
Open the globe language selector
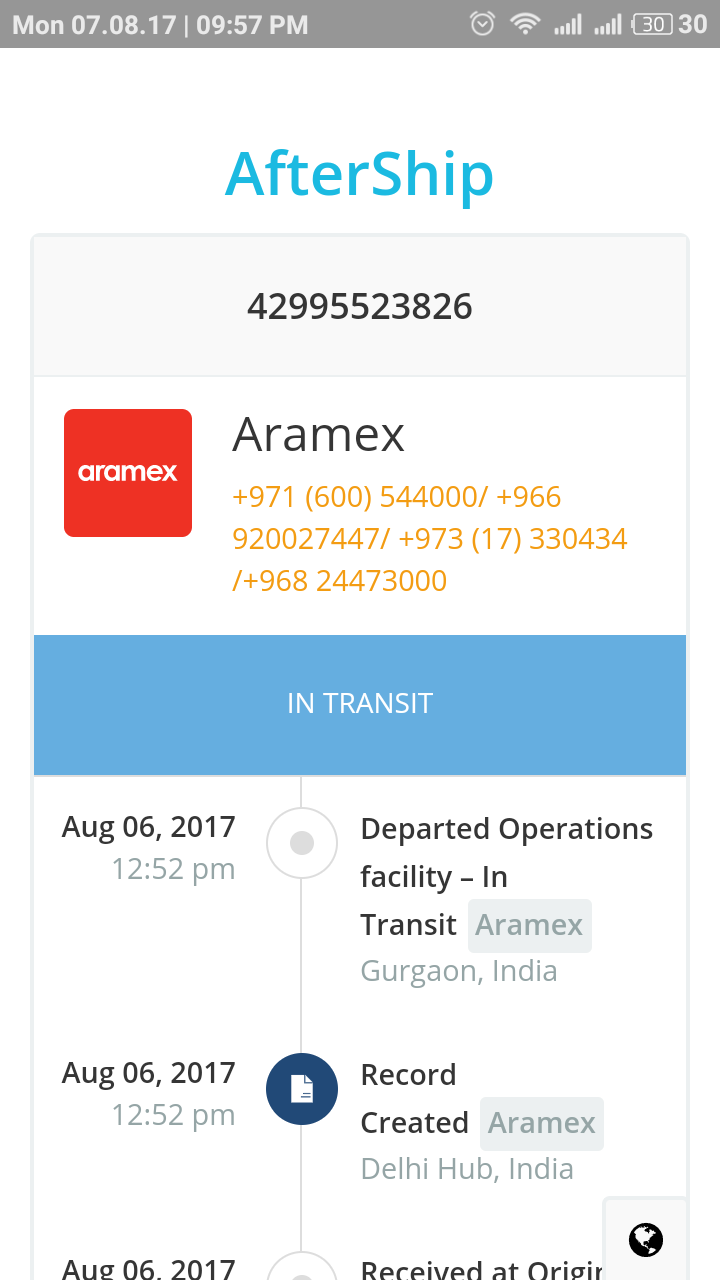click(x=646, y=1239)
